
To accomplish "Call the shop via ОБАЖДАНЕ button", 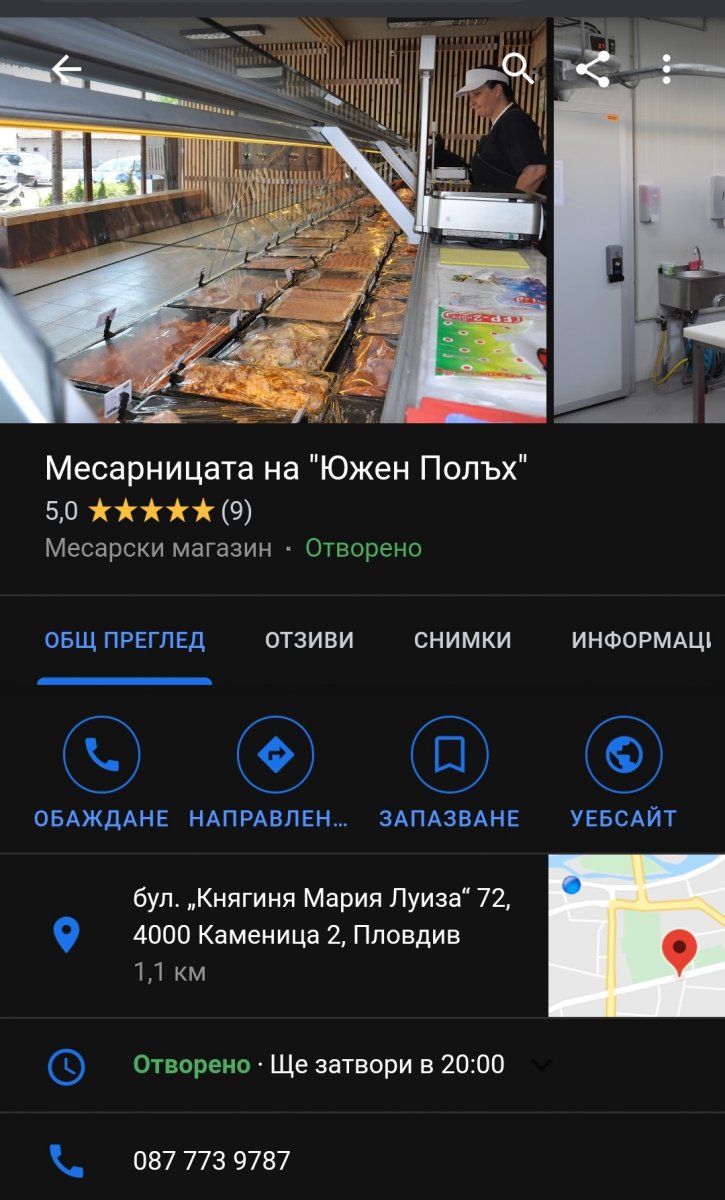I will 101,772.
